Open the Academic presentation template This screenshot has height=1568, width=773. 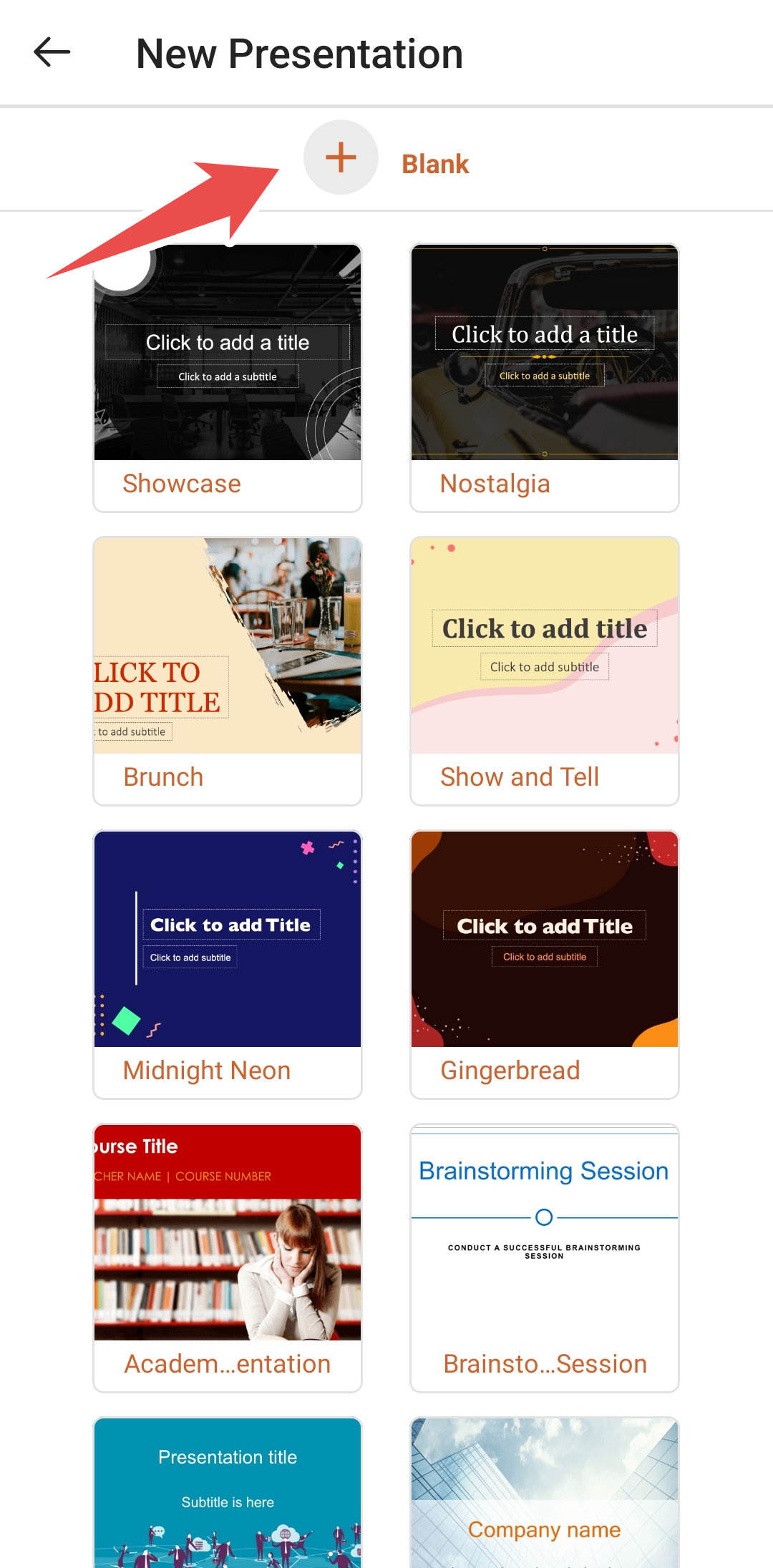click(x=228, y=1258)
